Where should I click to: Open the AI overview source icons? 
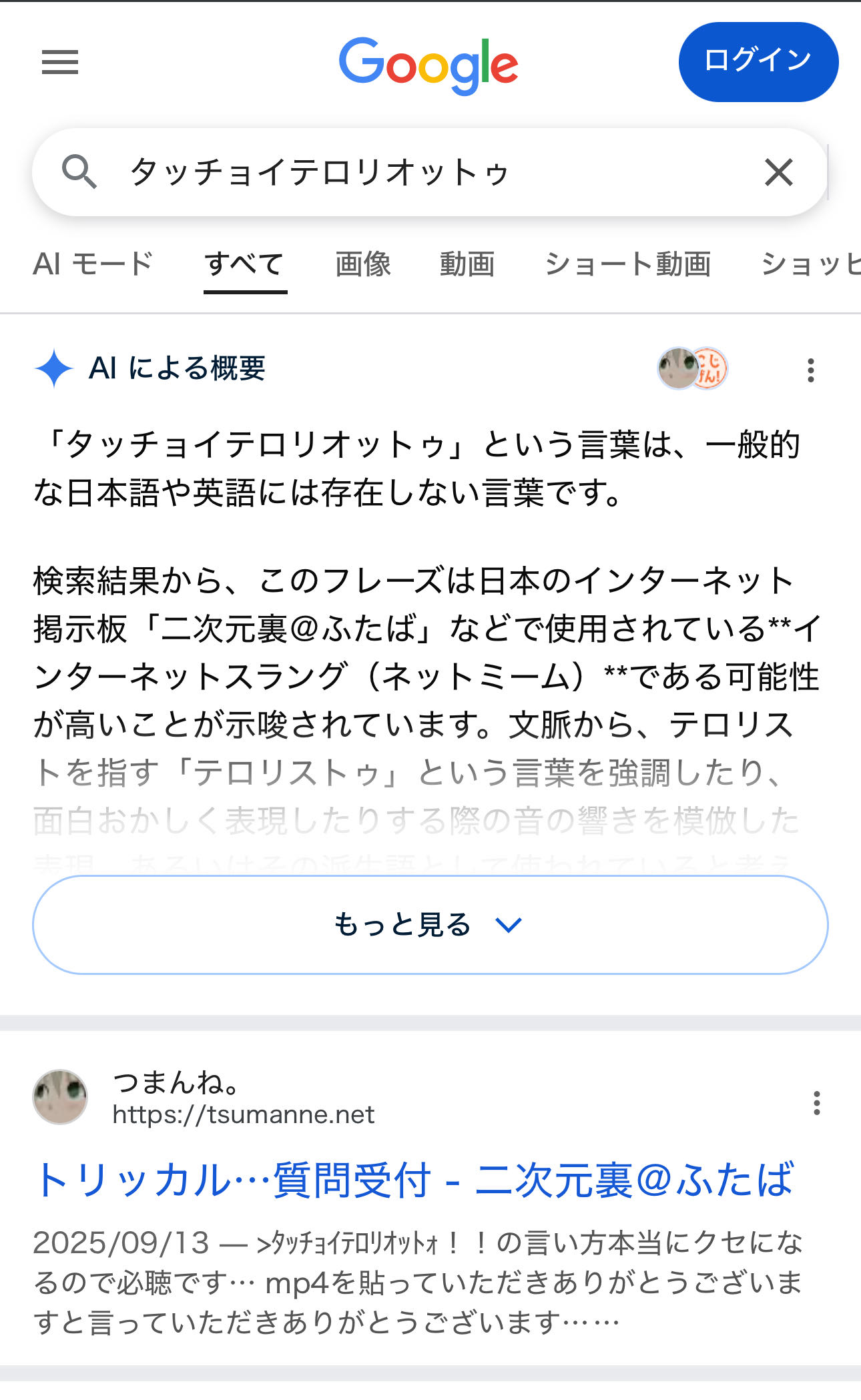click(692, 368)
